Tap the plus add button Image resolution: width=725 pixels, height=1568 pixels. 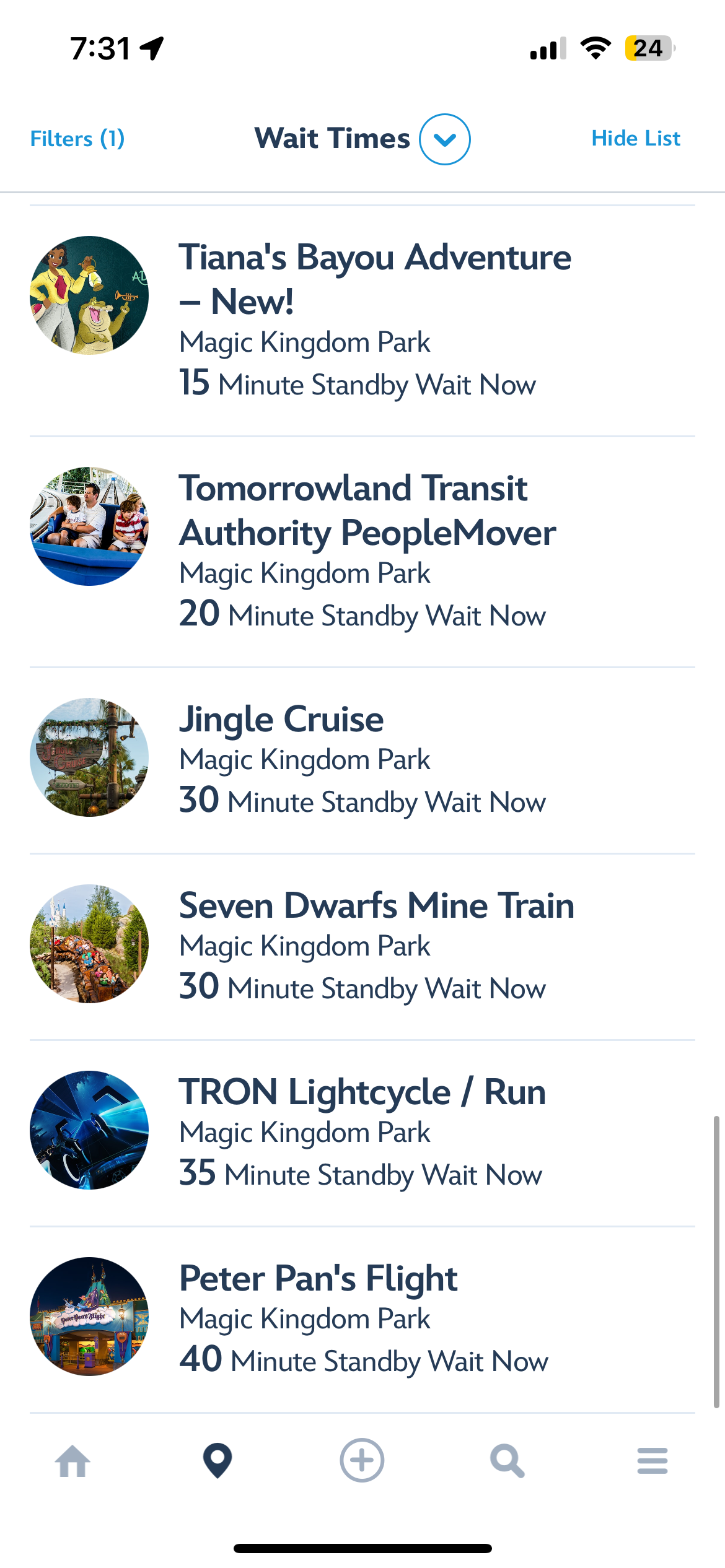click(x=362, y=1460)
